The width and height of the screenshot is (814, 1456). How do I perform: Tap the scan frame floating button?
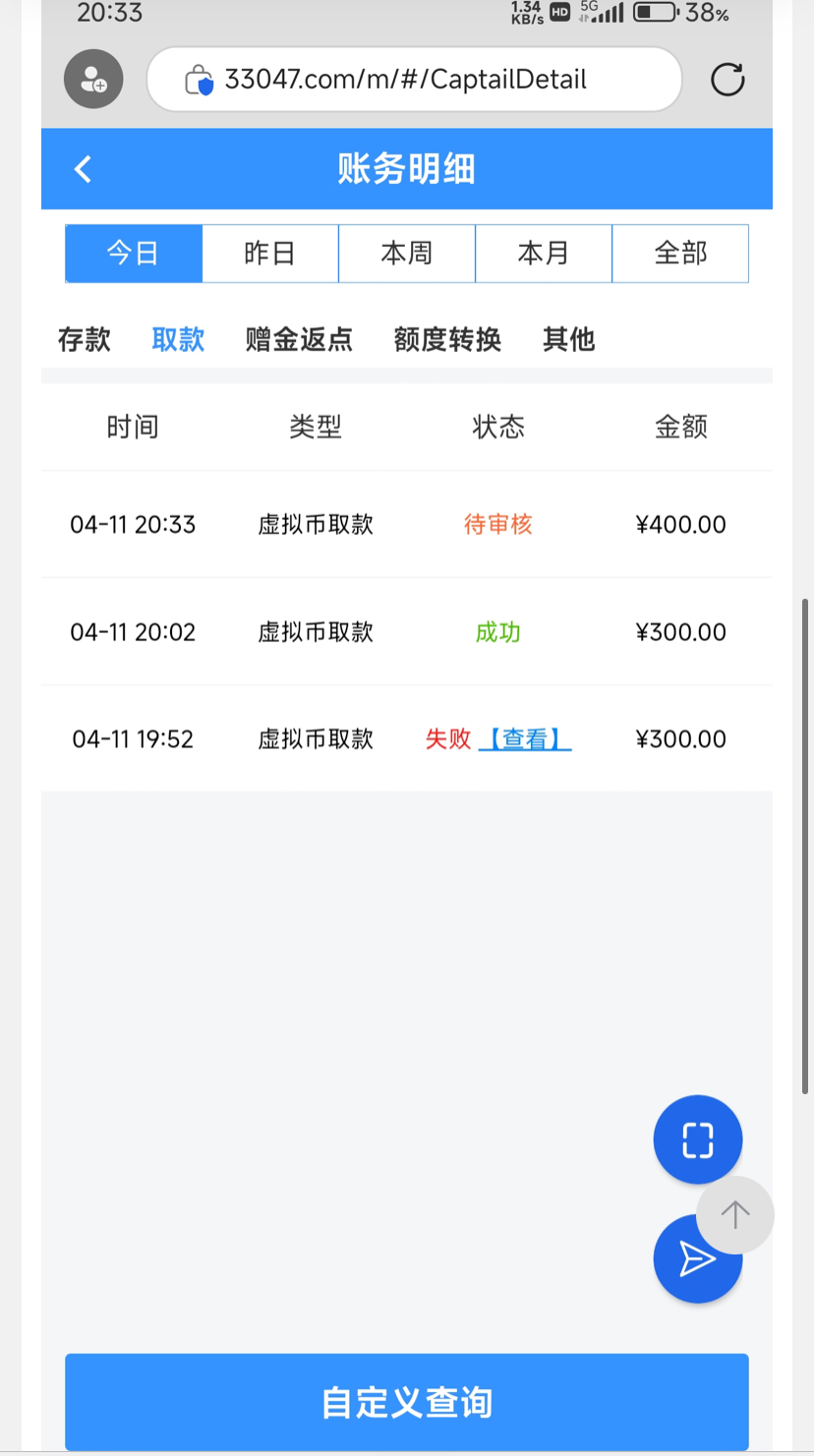(698, 1139)
